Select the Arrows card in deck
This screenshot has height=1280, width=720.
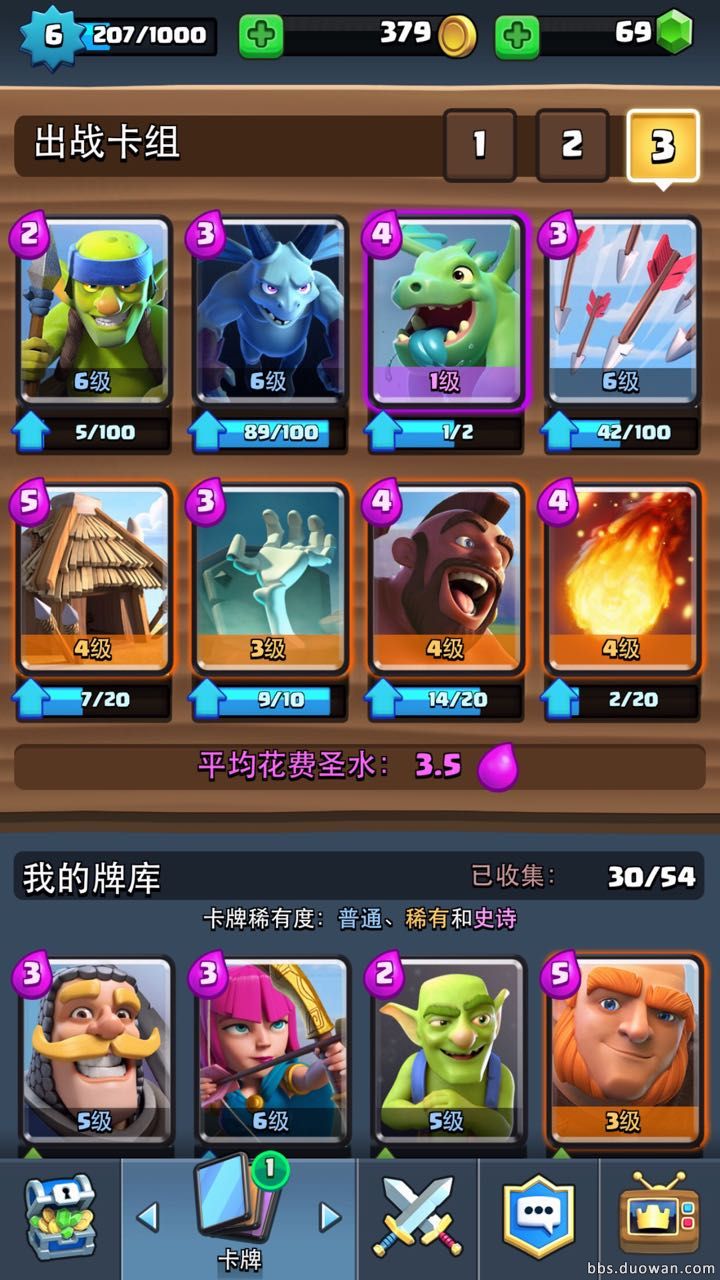621,312
